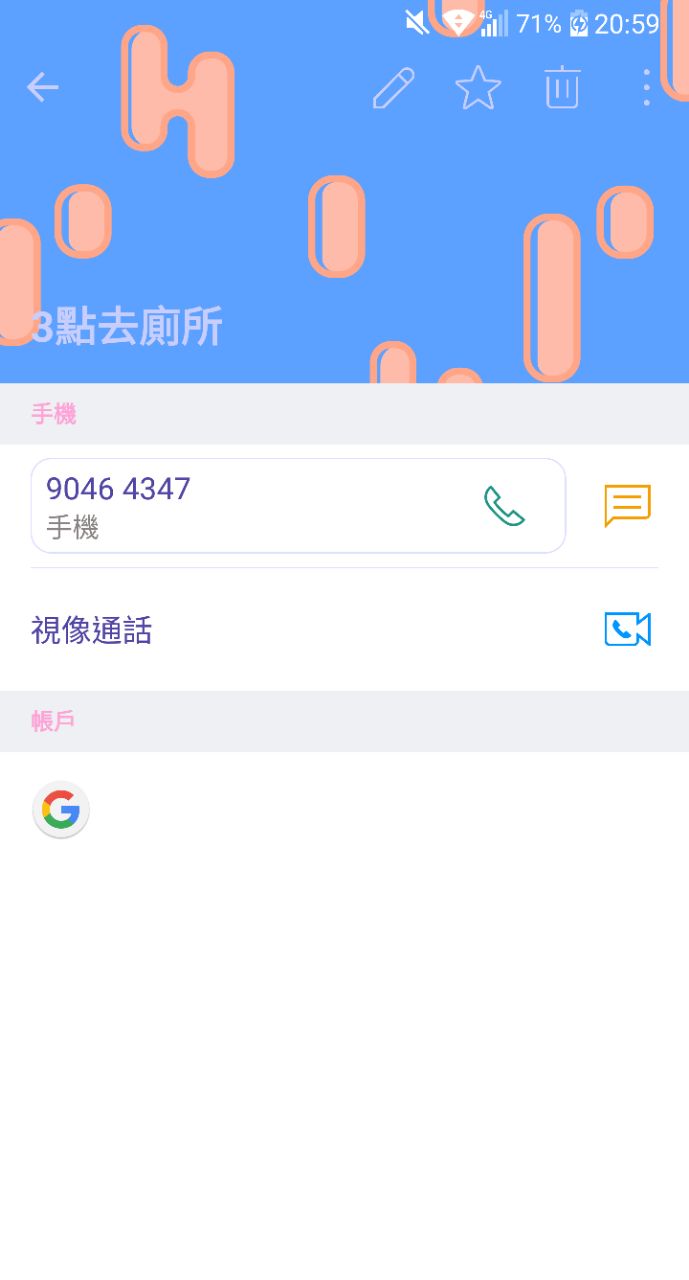Image resolution: width=689 pixels, height=1280 pixels.
Task: Delete this contact with the trash icon
Action: coord(562,88)
